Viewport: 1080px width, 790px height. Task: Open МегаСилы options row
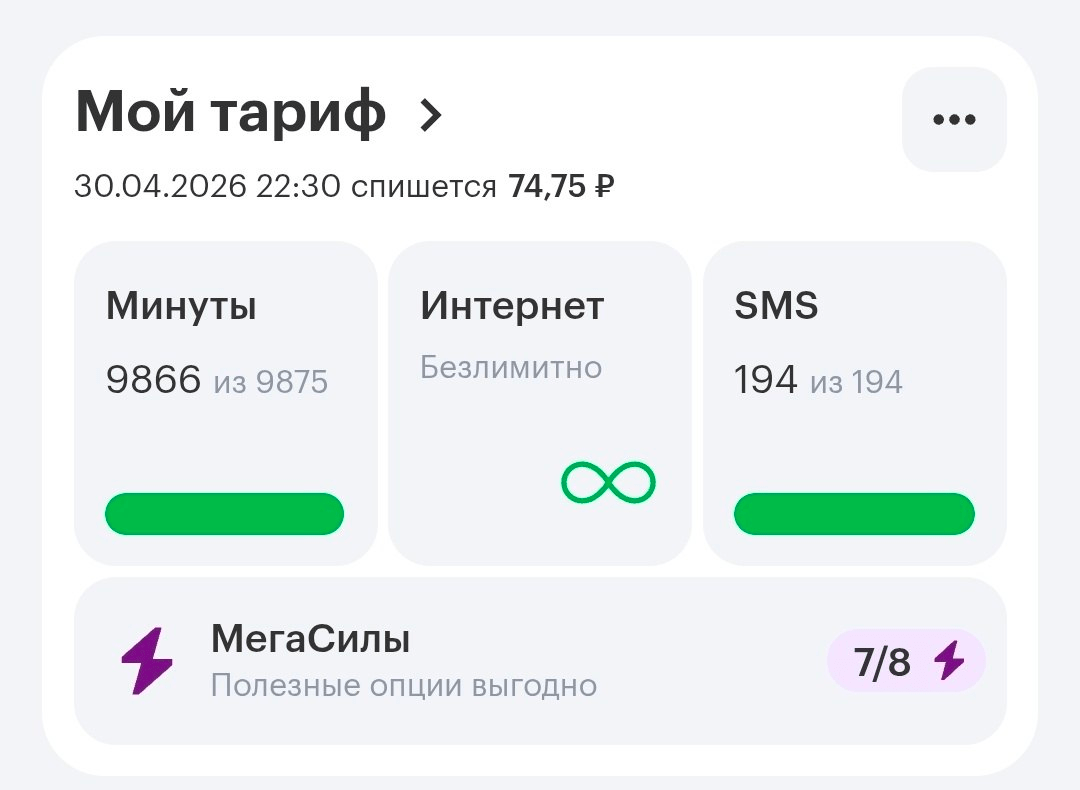coord(540,660)
